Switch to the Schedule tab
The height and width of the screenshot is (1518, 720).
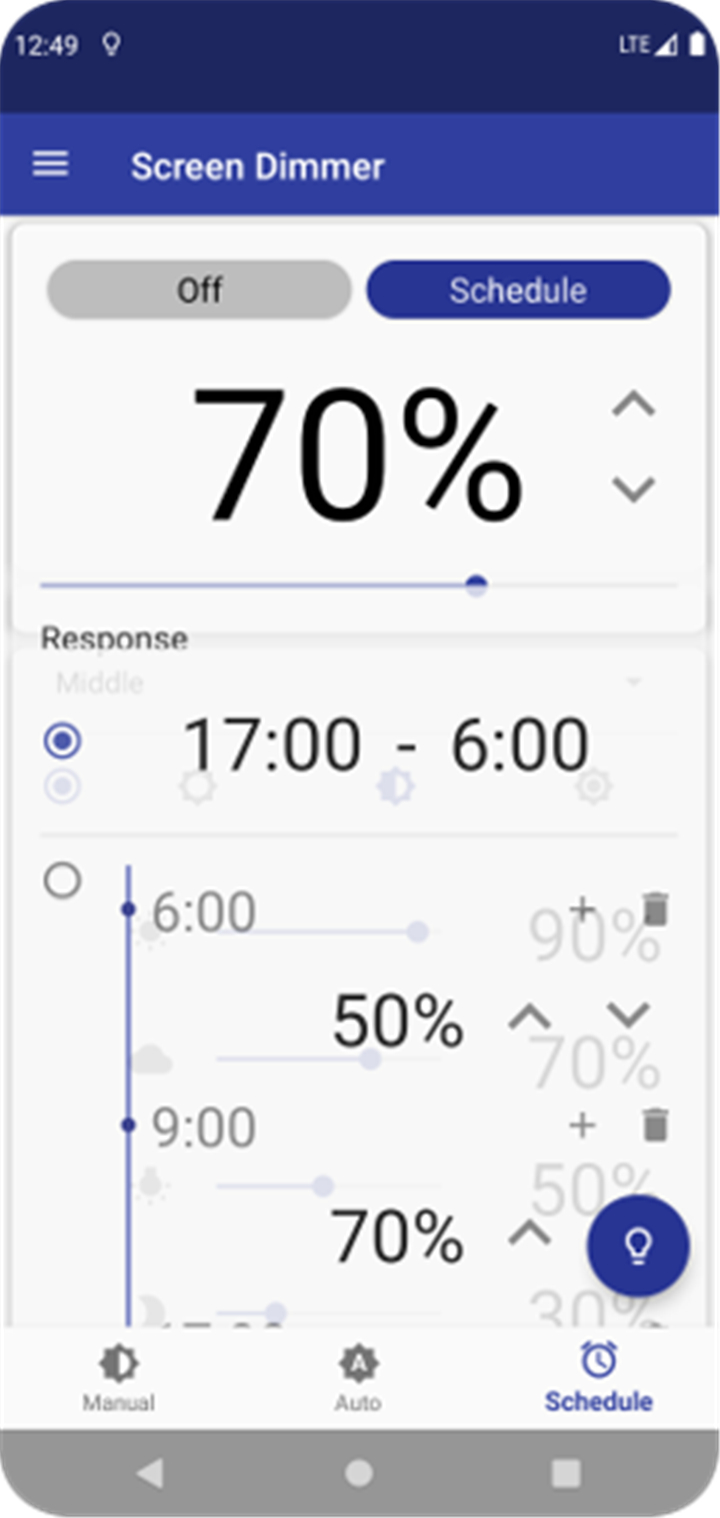click(598, 1378)
